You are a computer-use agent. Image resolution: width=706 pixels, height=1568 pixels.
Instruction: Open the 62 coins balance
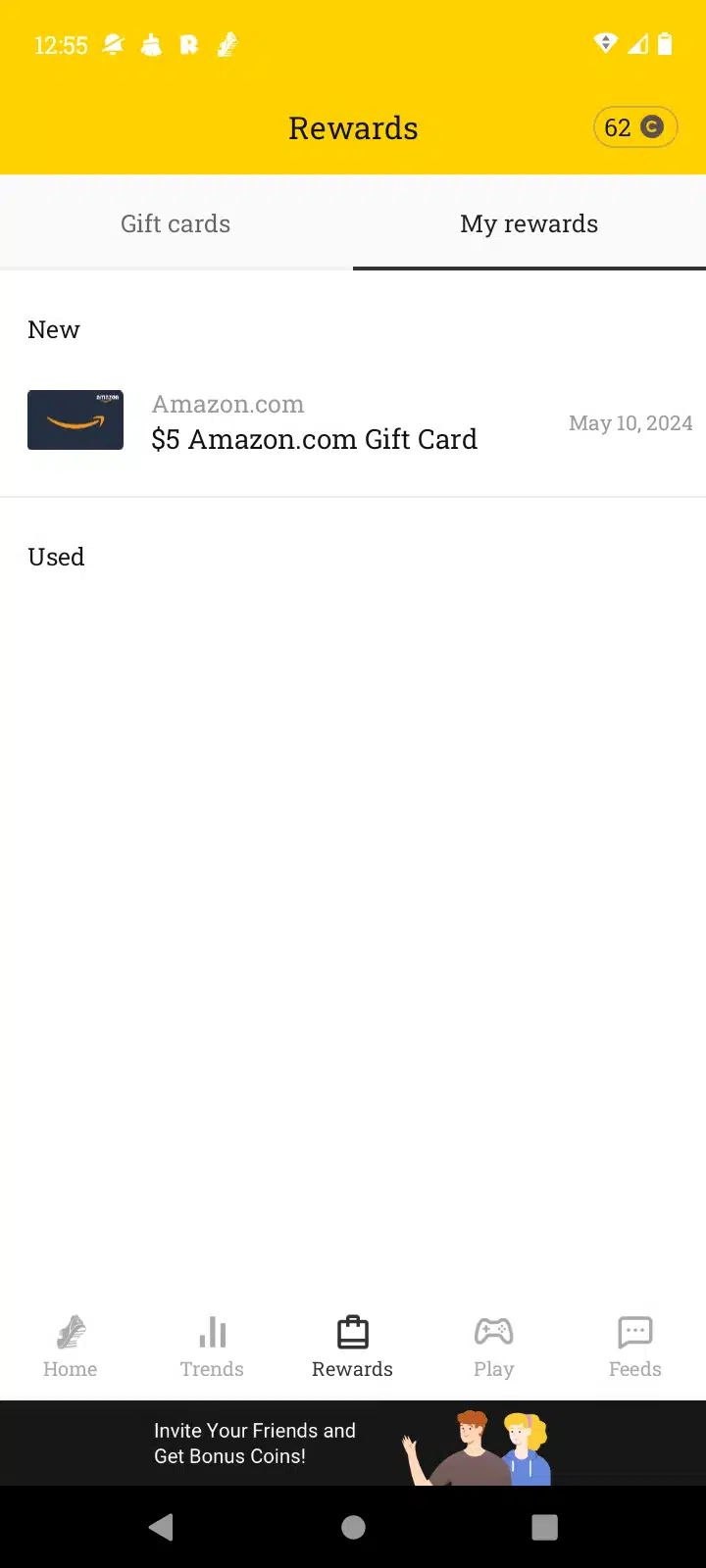tap(634, 127)
